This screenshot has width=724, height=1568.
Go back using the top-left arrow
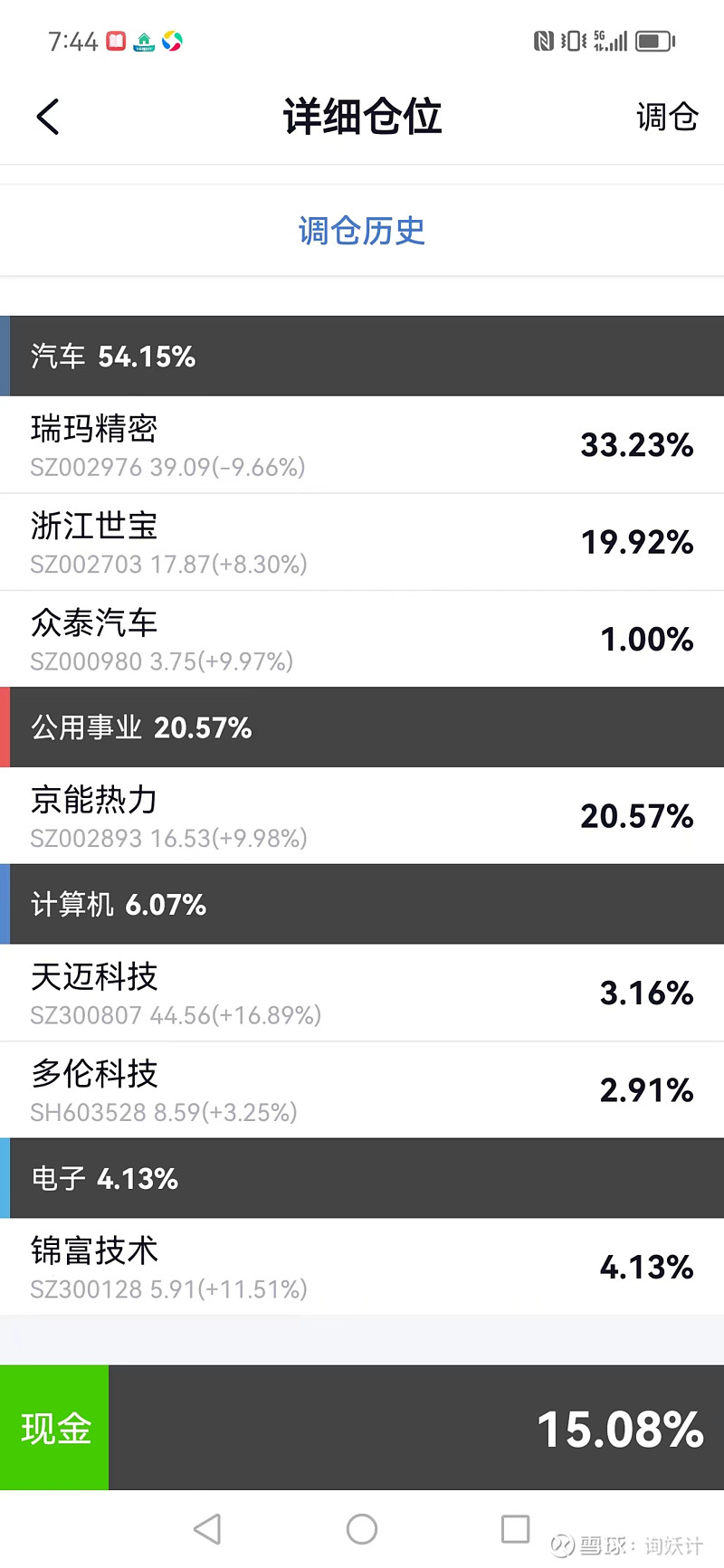(x=48, y=117)
